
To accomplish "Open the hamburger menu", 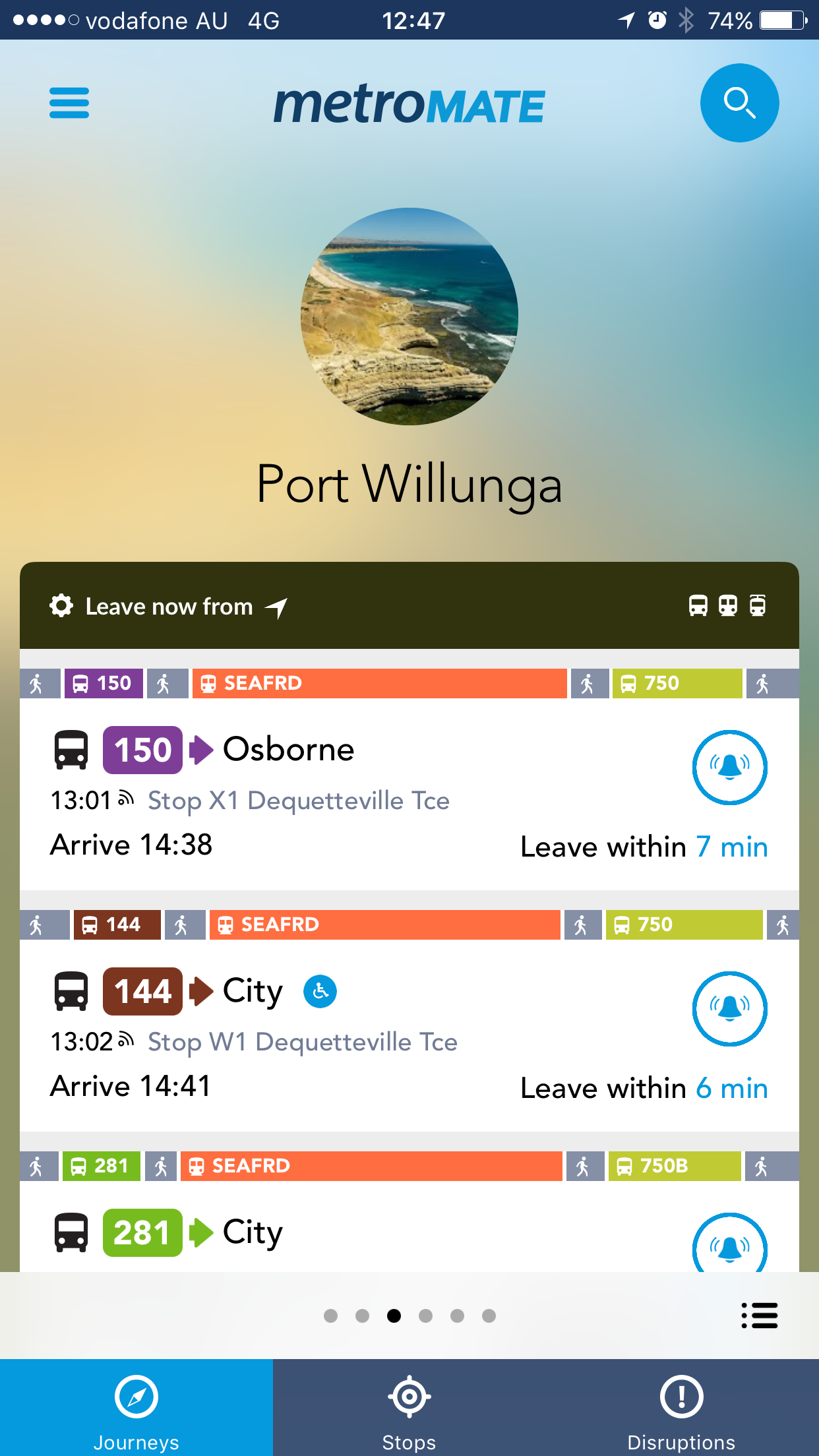I will (x=69, y=103).
